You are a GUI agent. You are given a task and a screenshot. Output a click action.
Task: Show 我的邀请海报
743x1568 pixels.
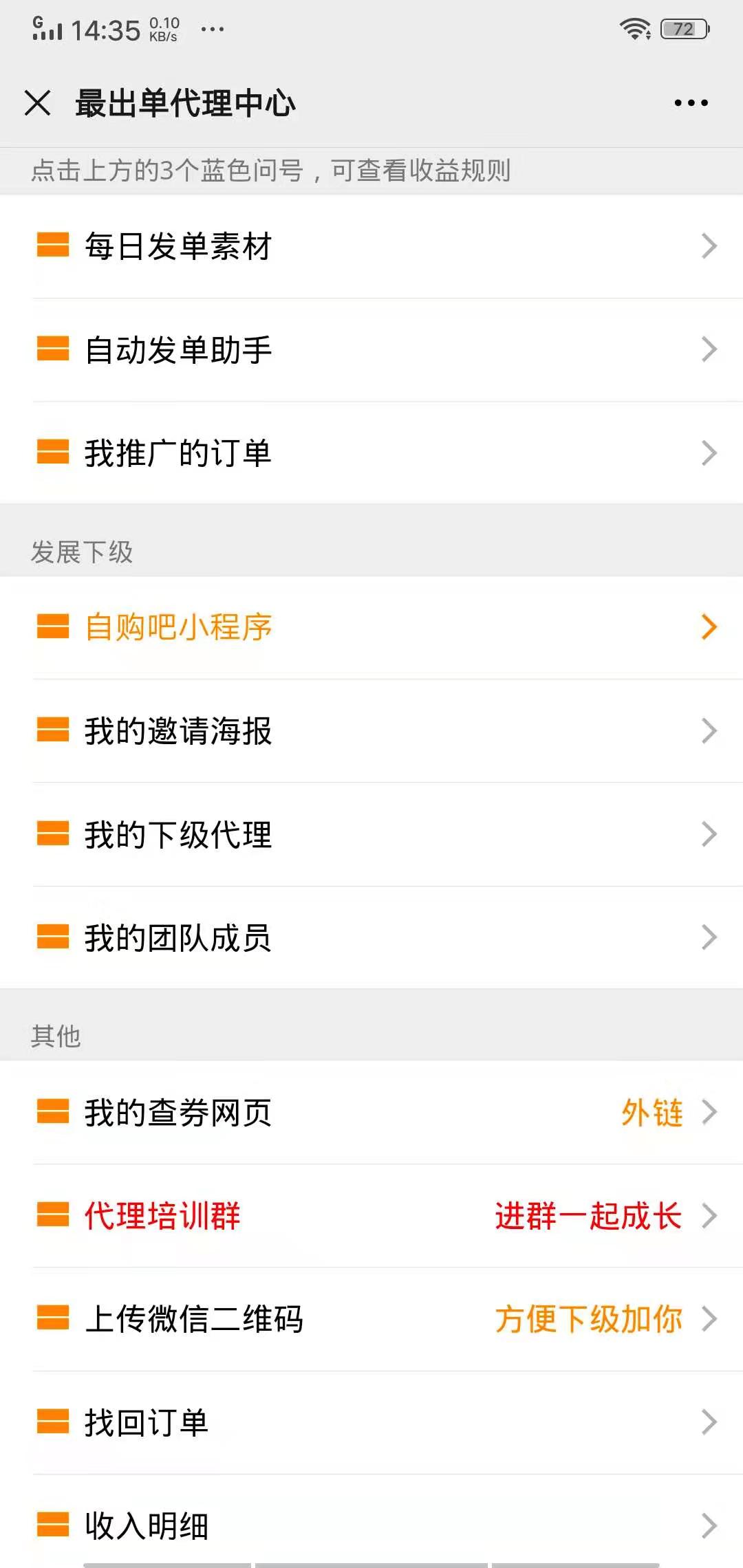[x=371, y=731]
